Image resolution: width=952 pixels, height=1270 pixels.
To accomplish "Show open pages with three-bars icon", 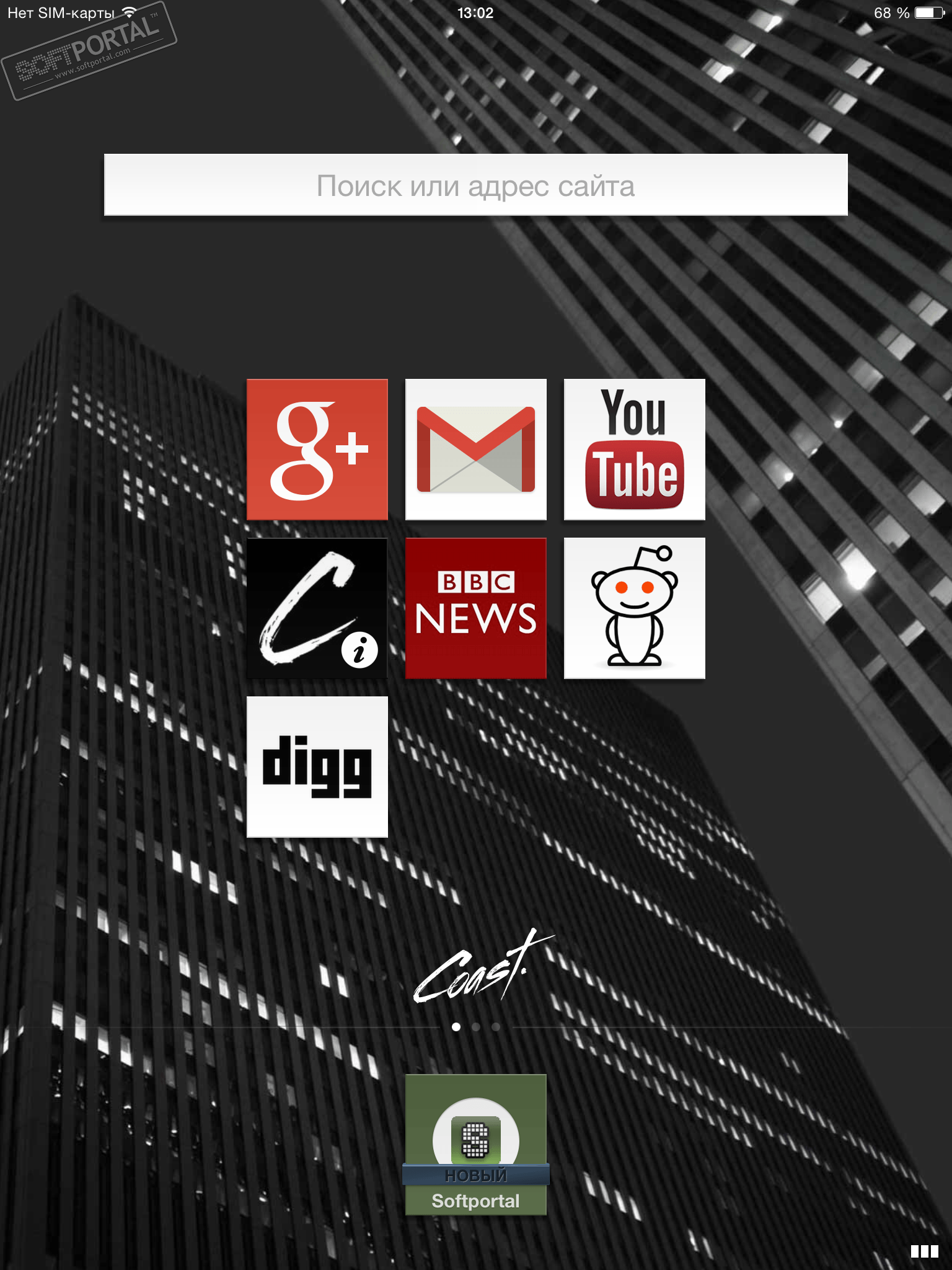I will [924, 1251].
